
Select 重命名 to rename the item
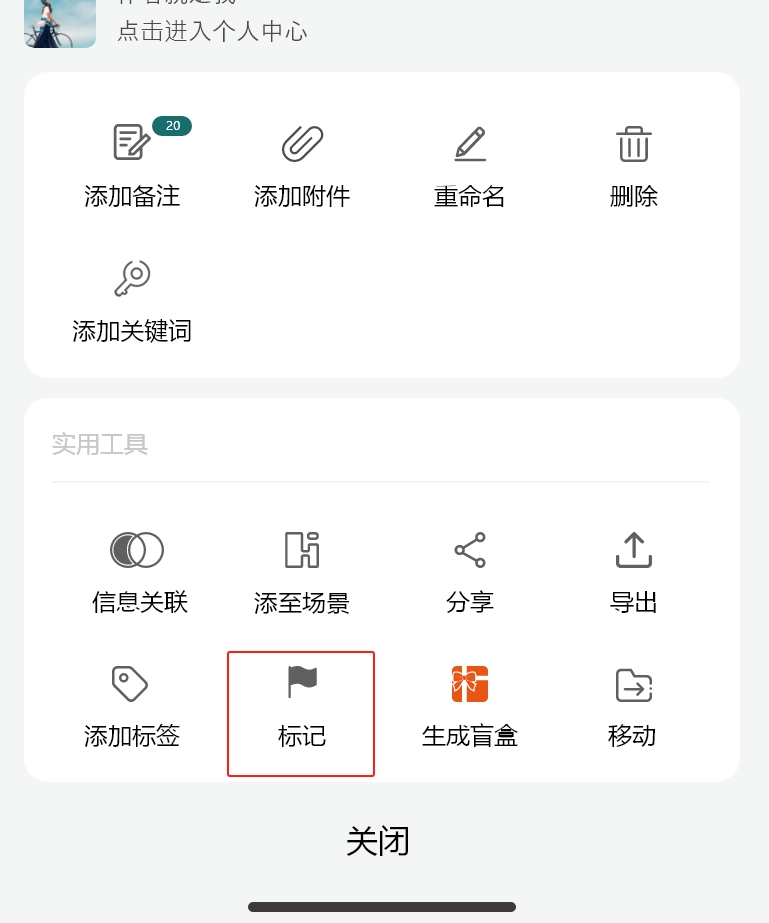coord(470,165)
